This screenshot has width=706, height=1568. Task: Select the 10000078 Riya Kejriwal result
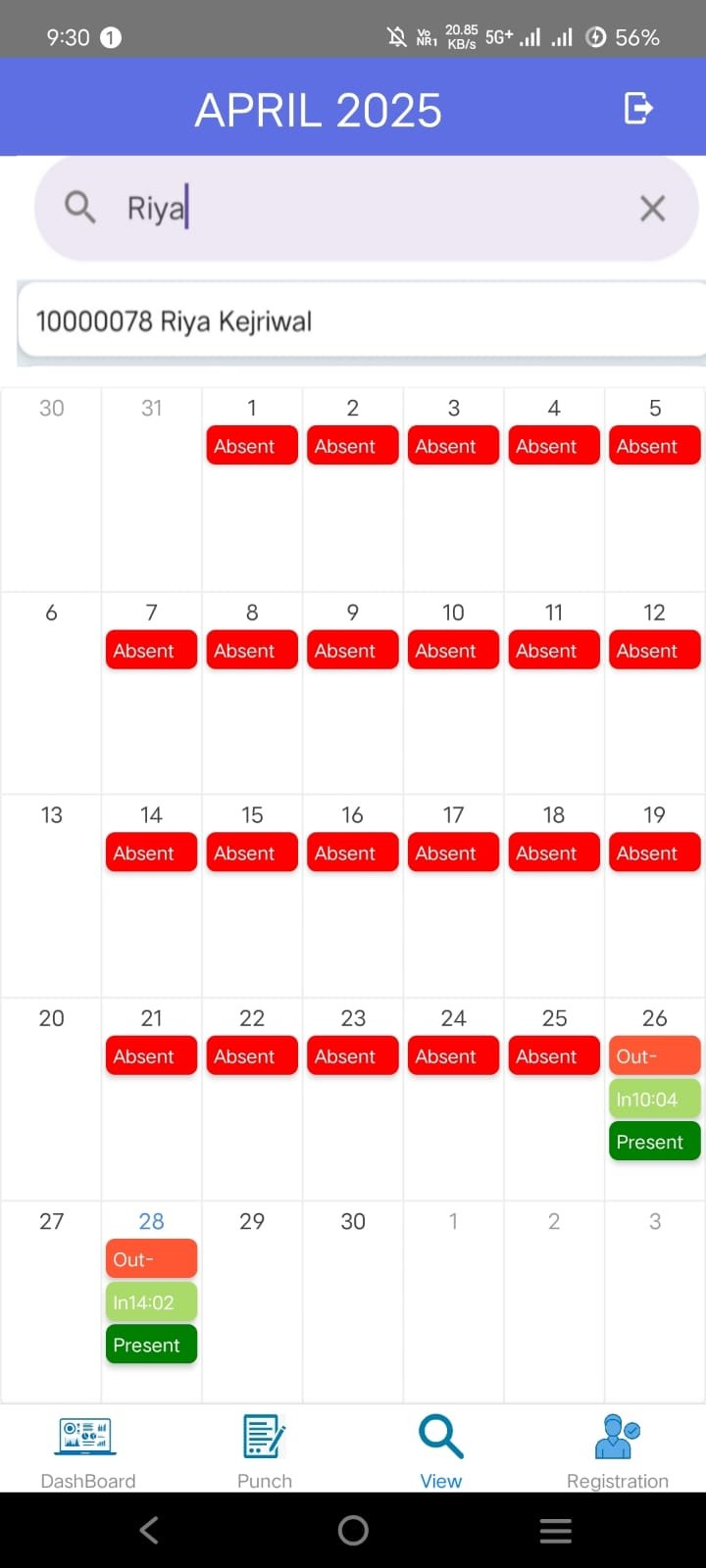[362, 321]
